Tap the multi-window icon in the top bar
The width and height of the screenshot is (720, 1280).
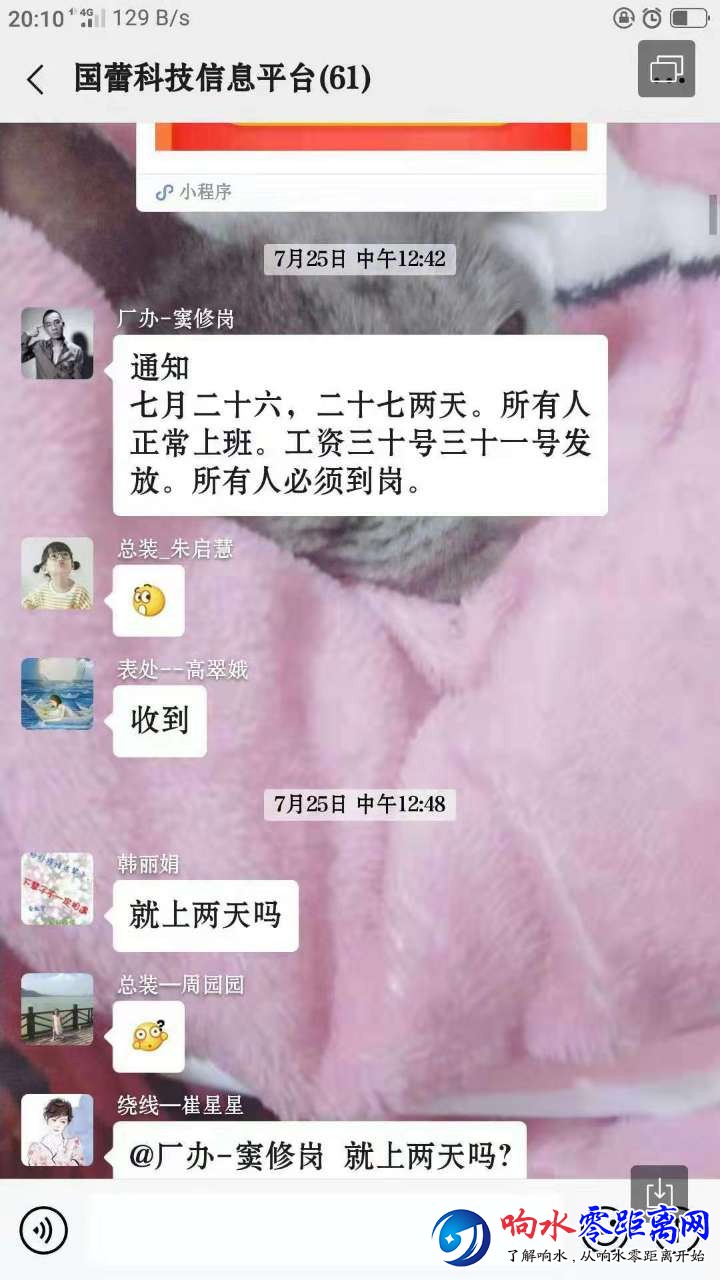pyautogui.click(x=666, y=69)
